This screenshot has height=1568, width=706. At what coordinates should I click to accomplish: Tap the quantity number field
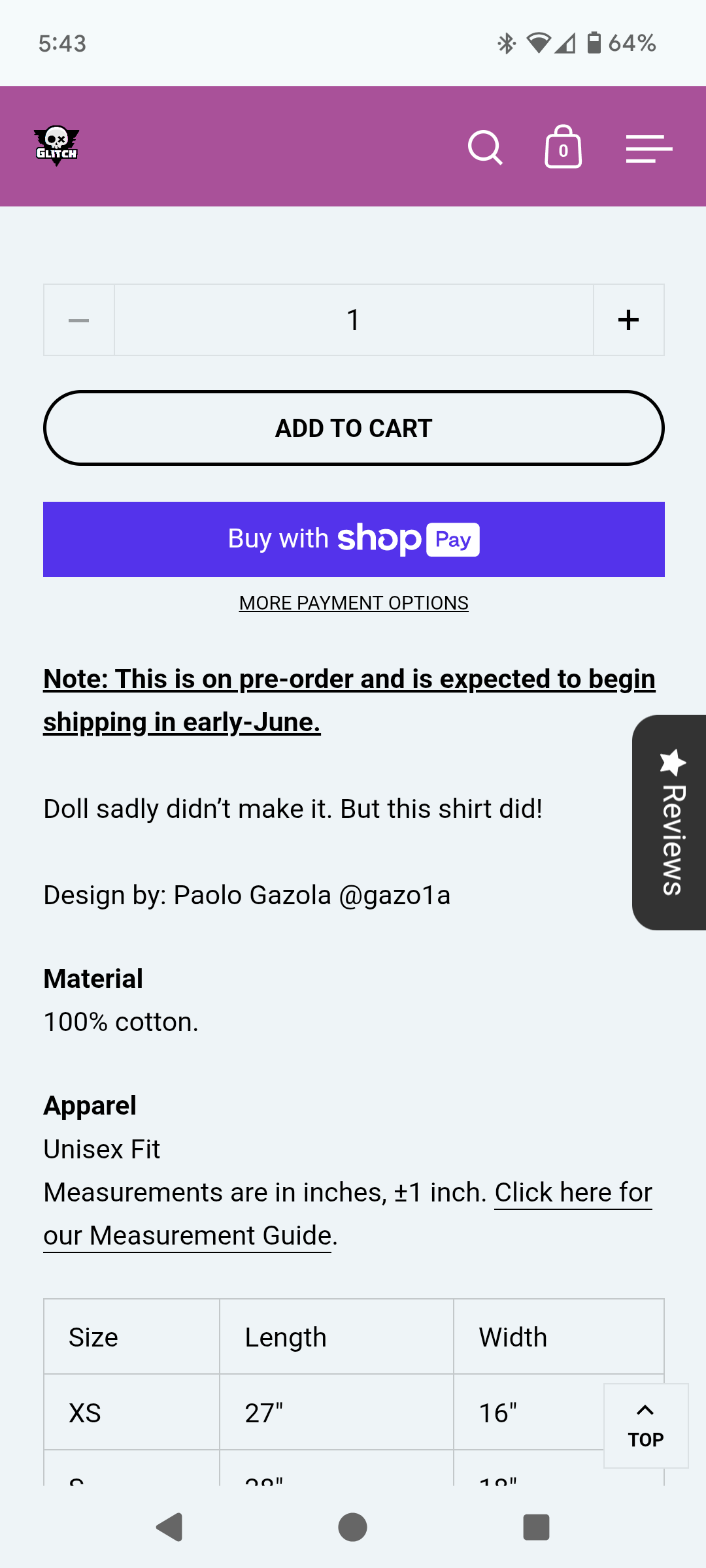[354, 320]
